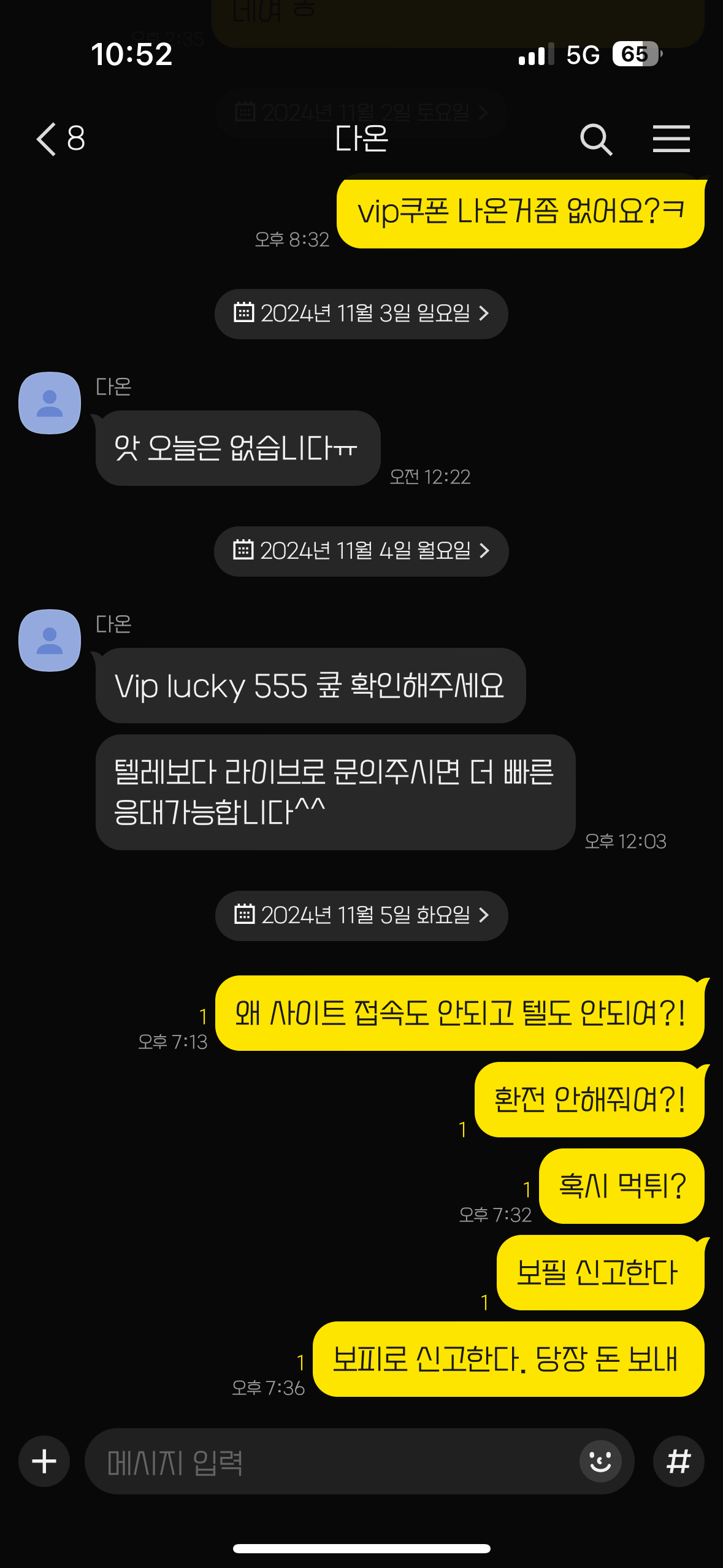Tap the hashtag search button
The height and width of the screenshot is (1568, 723).
pos(678,1461)
